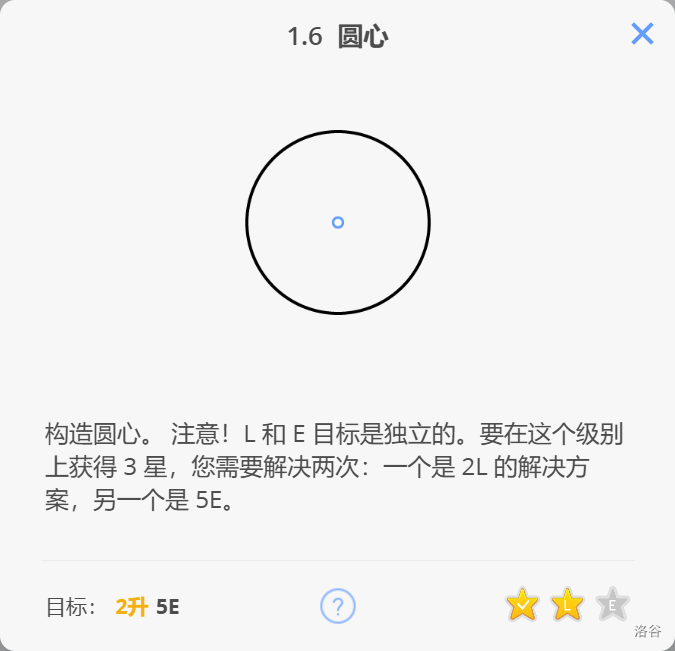Image resolution: width=675 pixels, height=651 pixels.
Task: Open the question mark help icon
Action: (338, 605)
